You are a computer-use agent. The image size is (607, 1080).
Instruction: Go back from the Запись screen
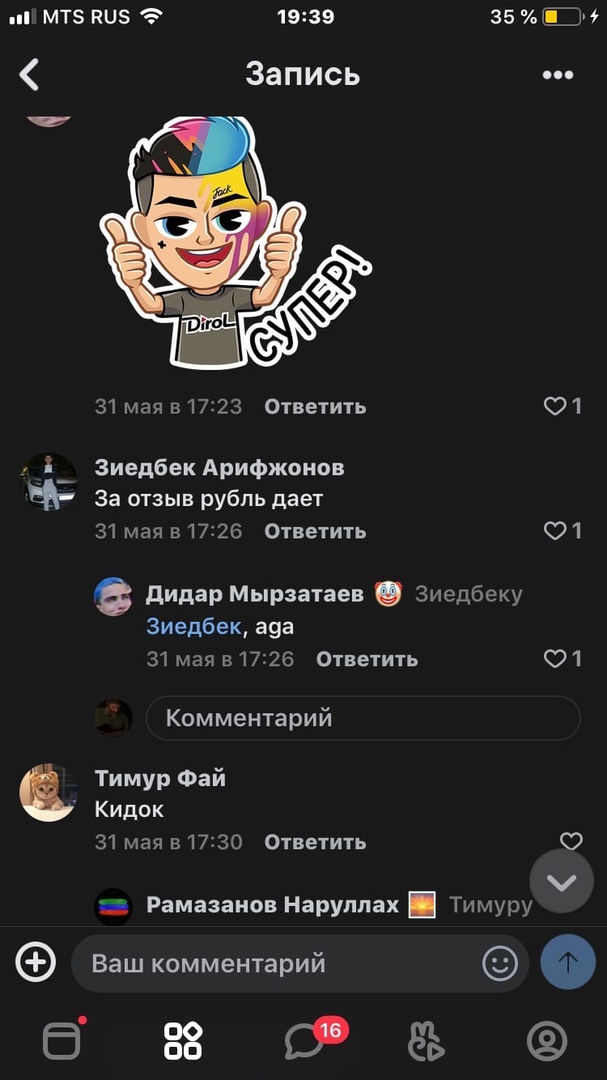(x=30, y=75)
